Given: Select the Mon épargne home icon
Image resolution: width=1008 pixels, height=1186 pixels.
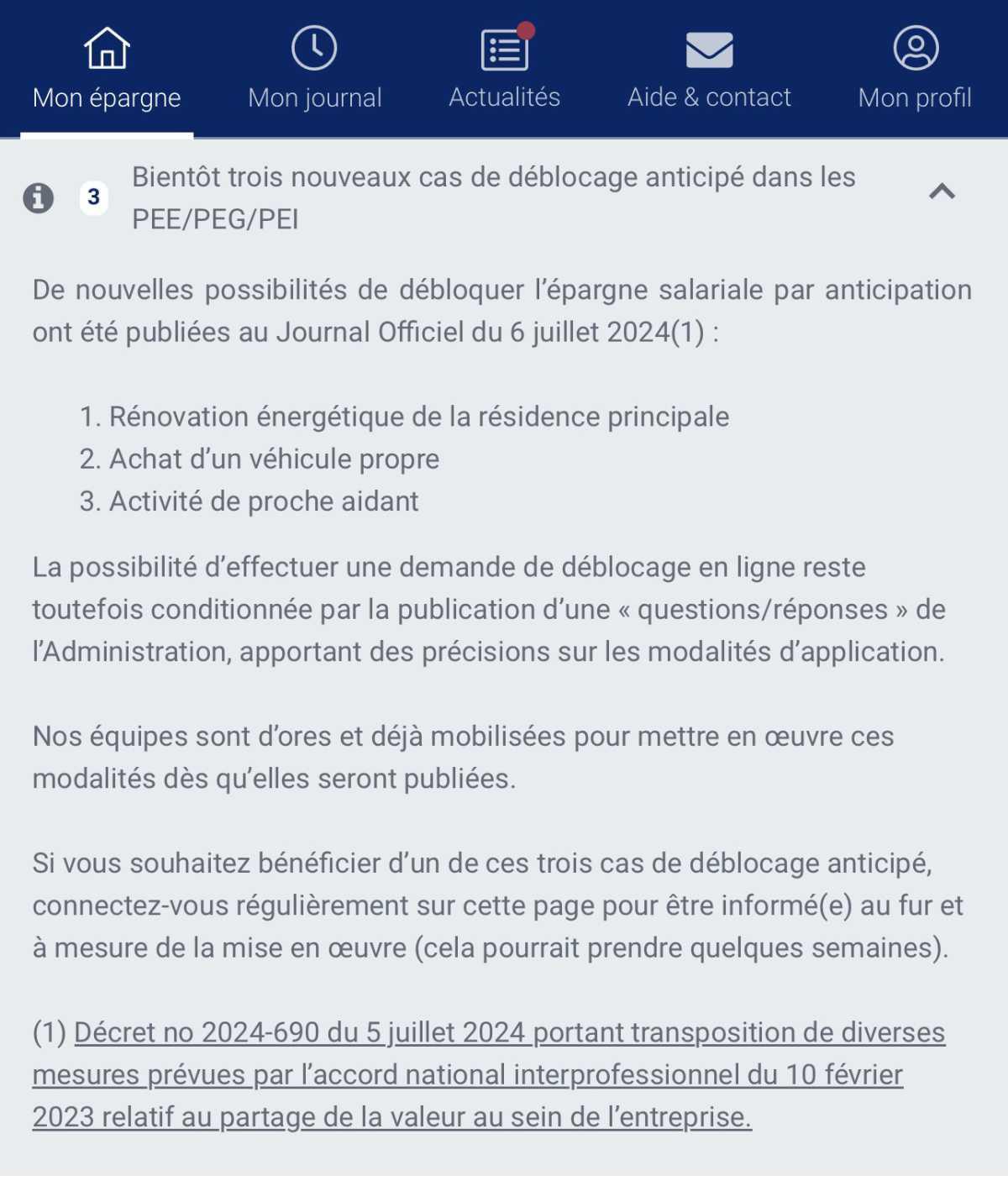Looking at the screenshot, I should click(106, 49).
